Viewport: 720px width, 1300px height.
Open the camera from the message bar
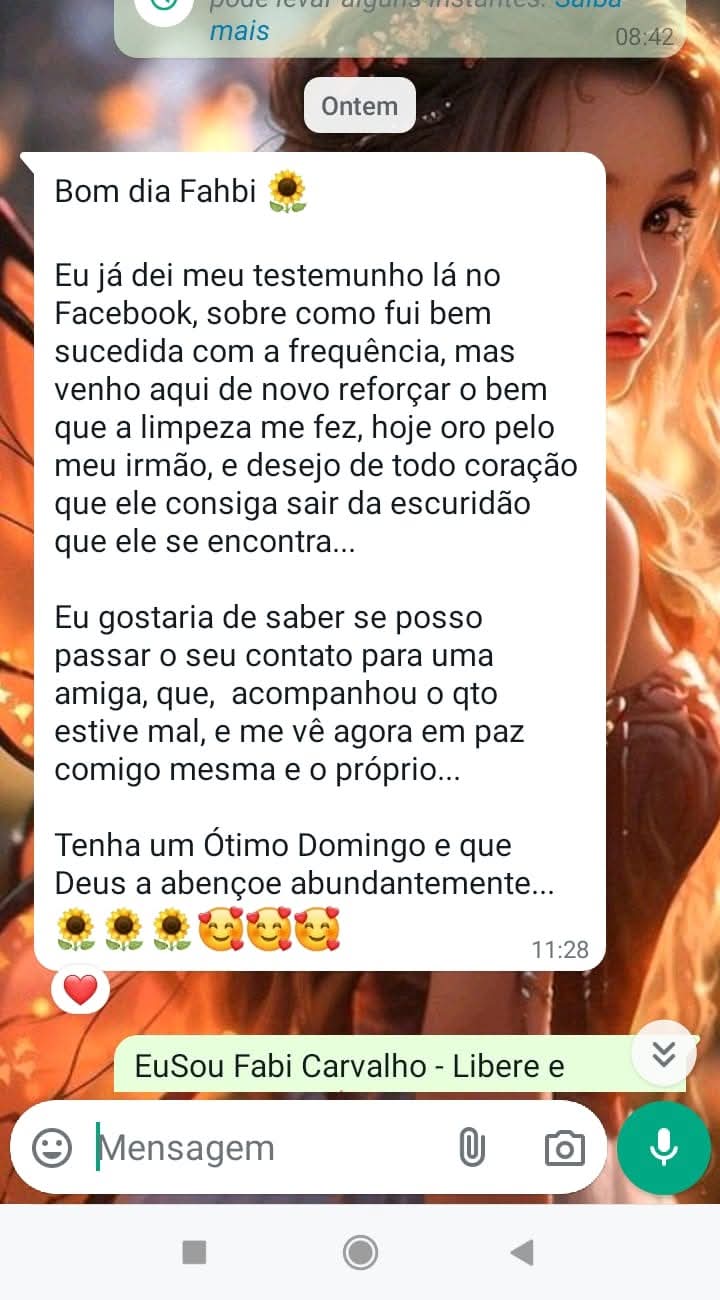tap(564, 1148)
